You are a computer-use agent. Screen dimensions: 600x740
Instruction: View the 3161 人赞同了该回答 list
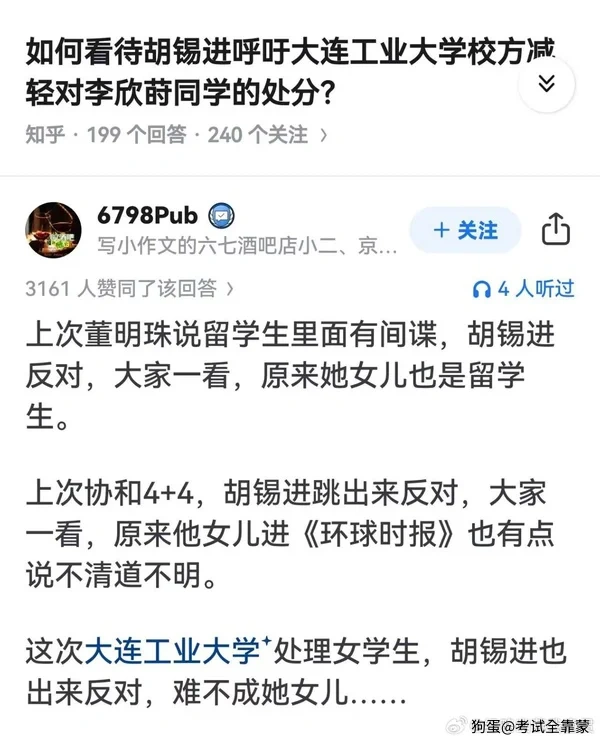[x=130, y=289]
